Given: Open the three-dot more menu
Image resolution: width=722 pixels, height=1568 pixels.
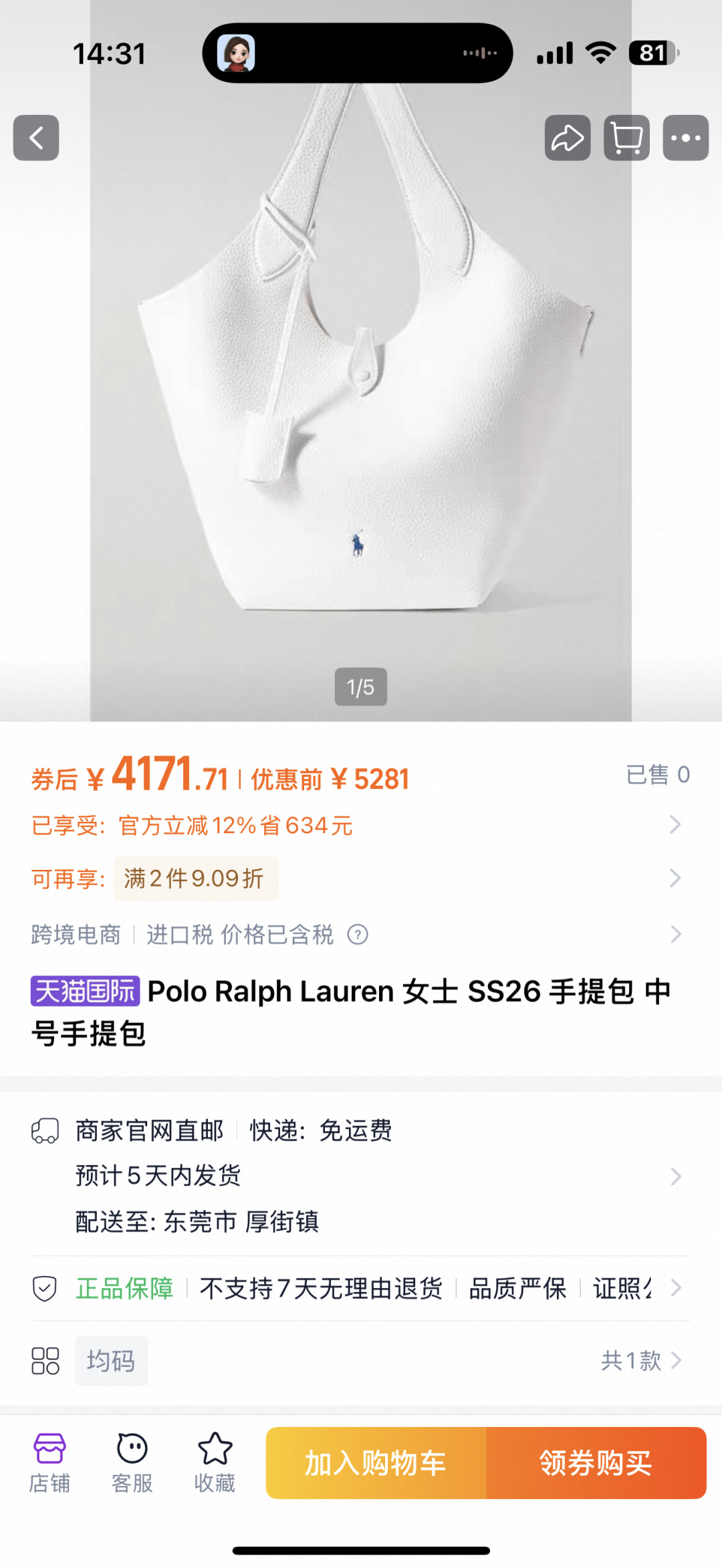Looking at the screenshot, I should [x=685, y=138].
